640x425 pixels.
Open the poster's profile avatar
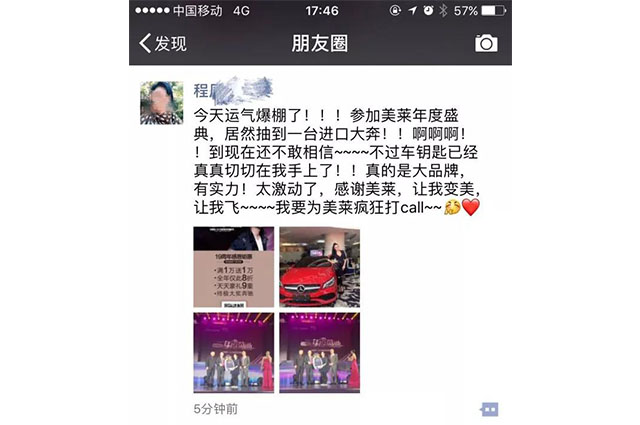[161, 102]
